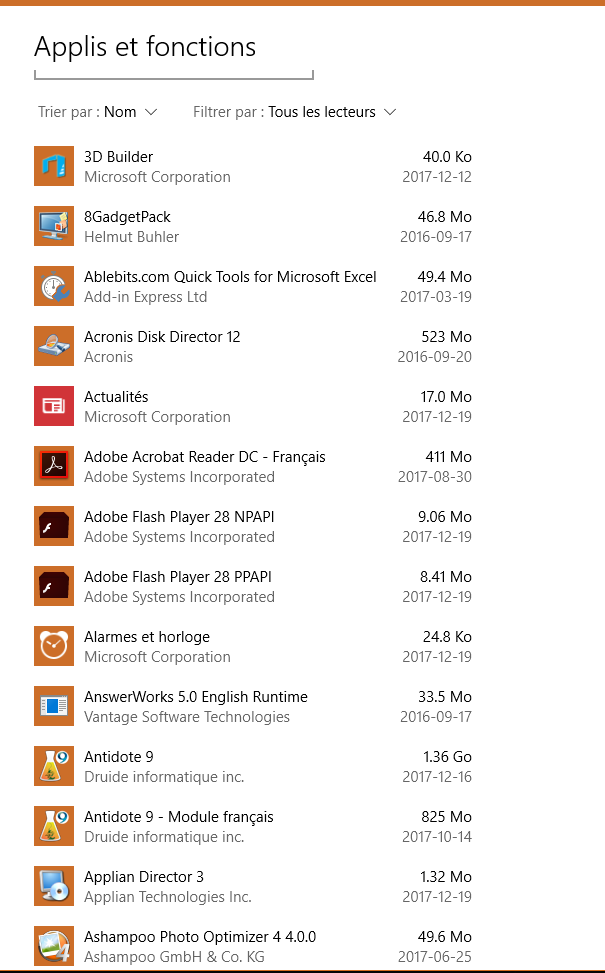
Task: Select 8GadgetPack in the app list
Action: pos(252,227)
